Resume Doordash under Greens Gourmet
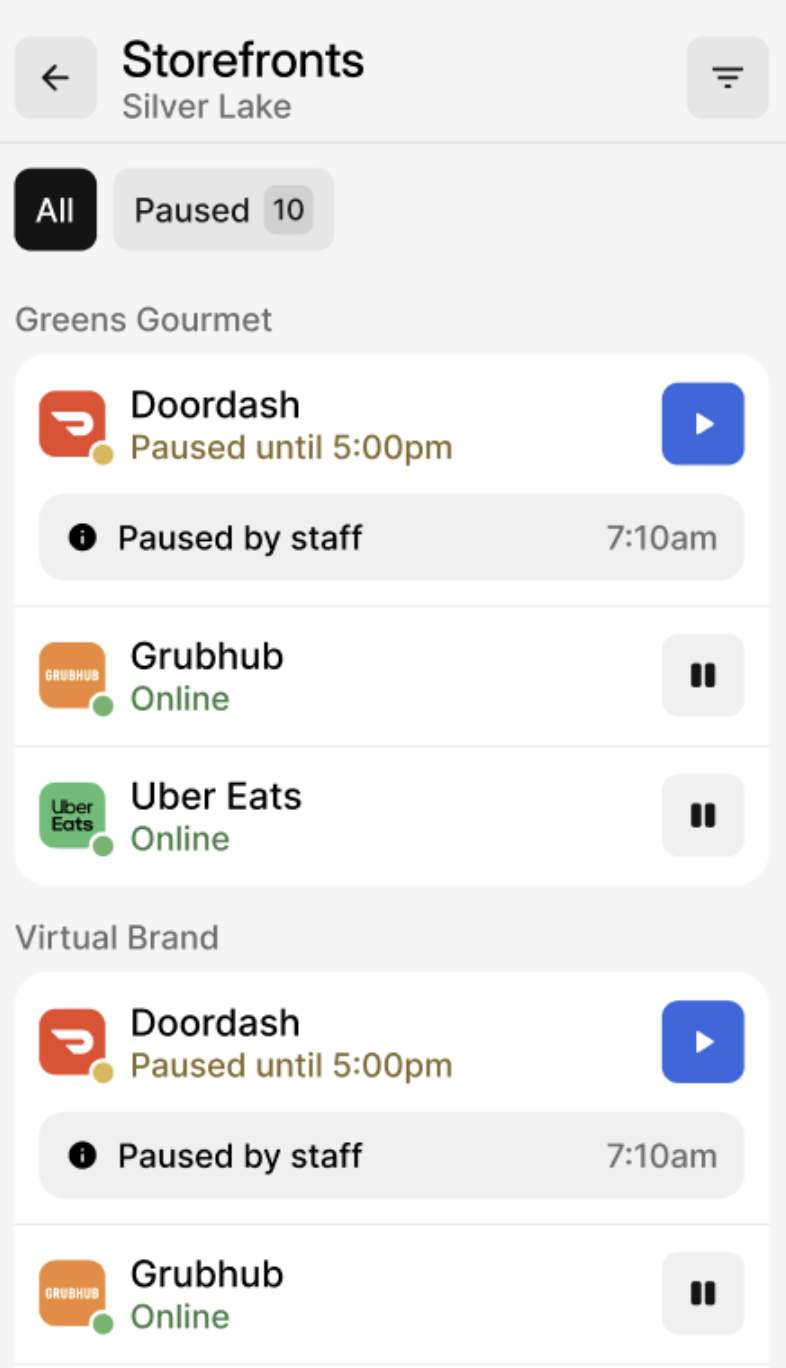The image size is (786, 1368). click(703, 424)
